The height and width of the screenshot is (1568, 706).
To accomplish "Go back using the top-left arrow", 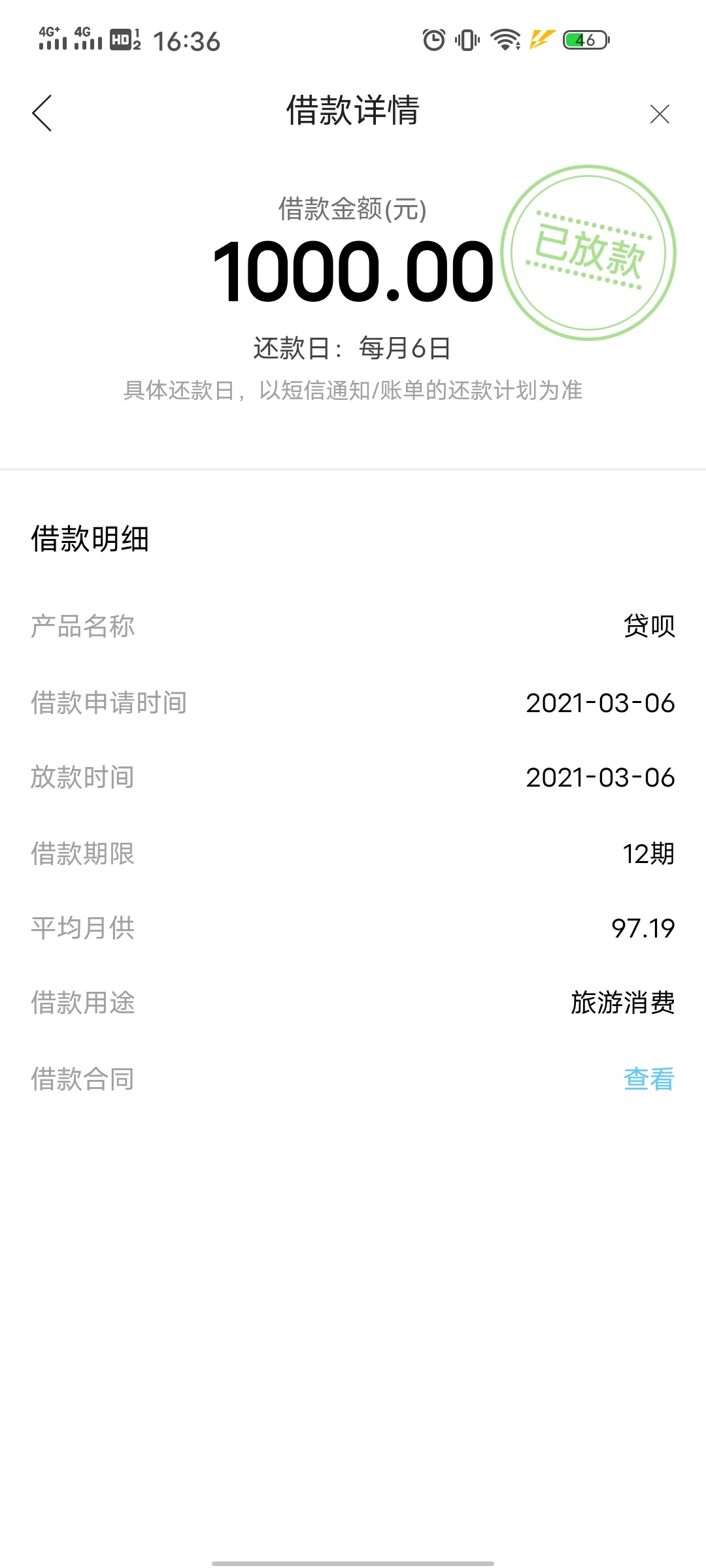I will (42, 113).
